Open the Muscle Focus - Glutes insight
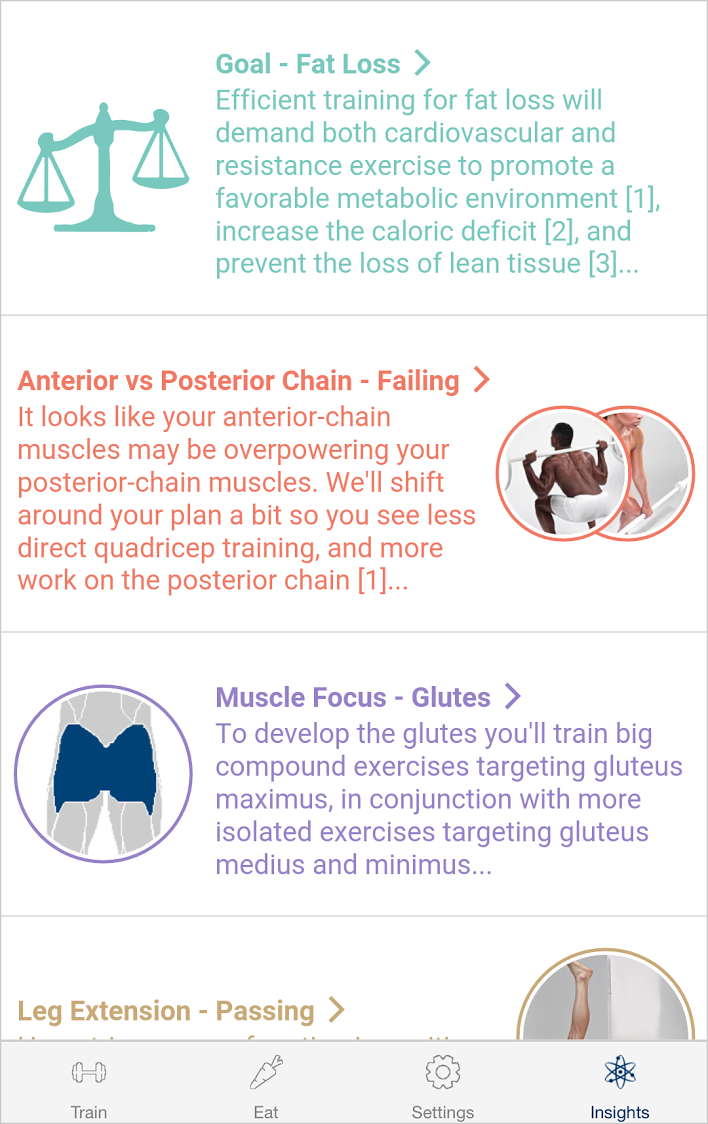 [x=368, y=697]
